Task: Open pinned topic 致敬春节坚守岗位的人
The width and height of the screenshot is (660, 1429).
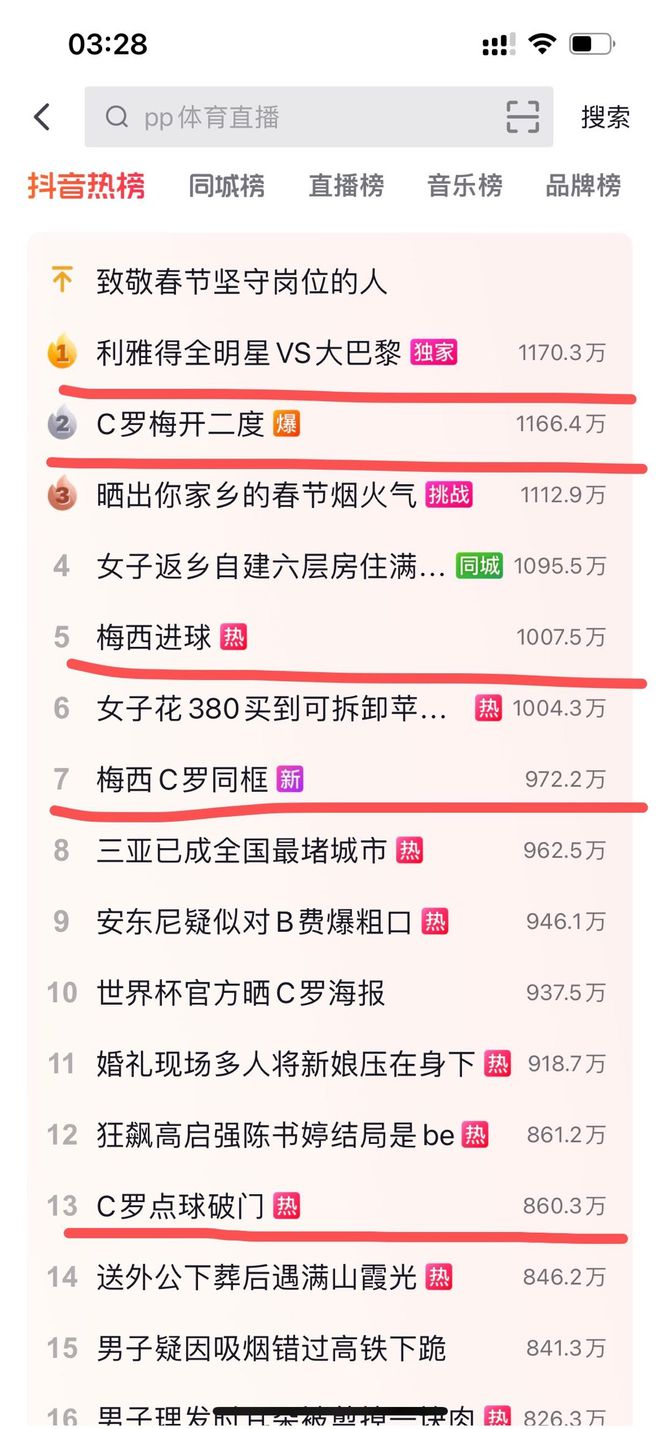Action: coord(241,281)
